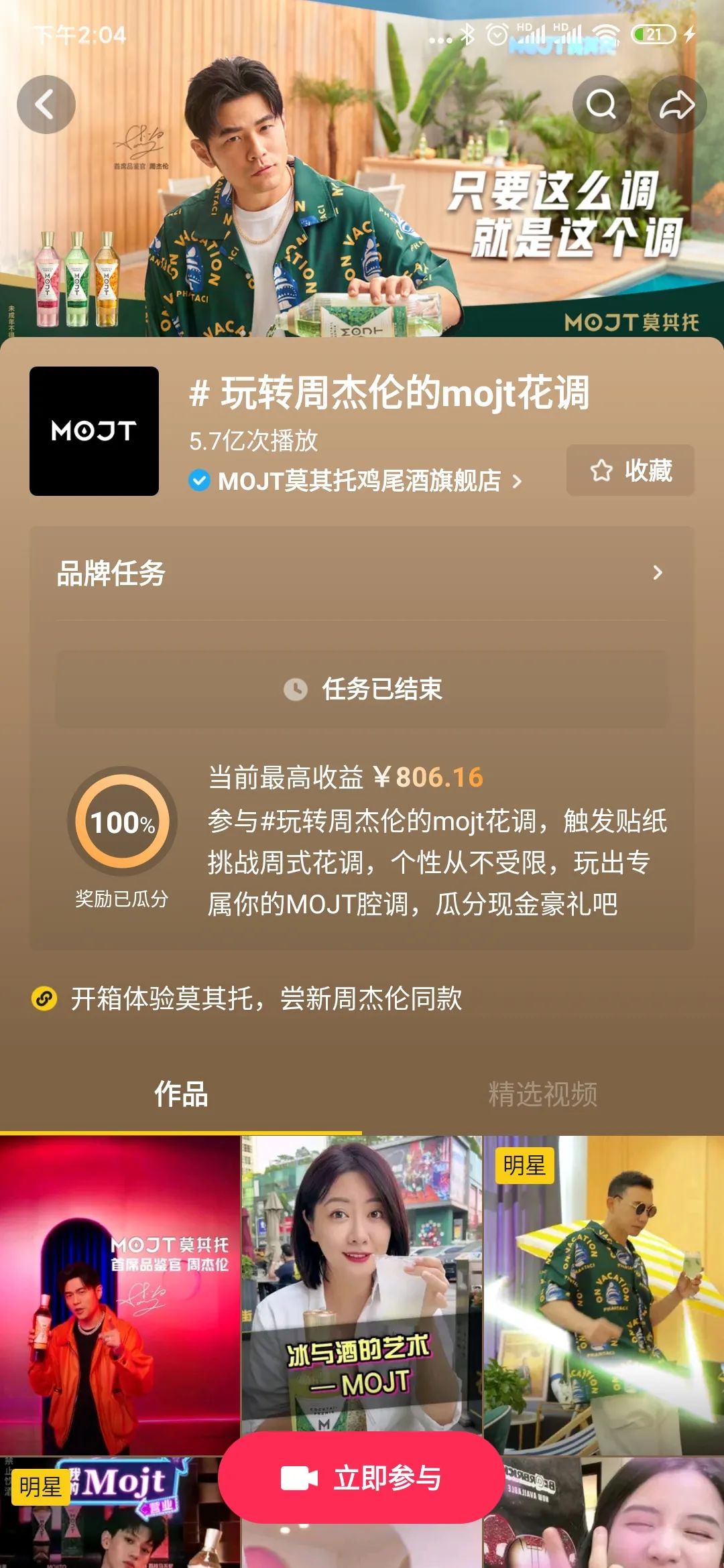
Task: Go back using the back arrow
Action: [x=45, y=104]
